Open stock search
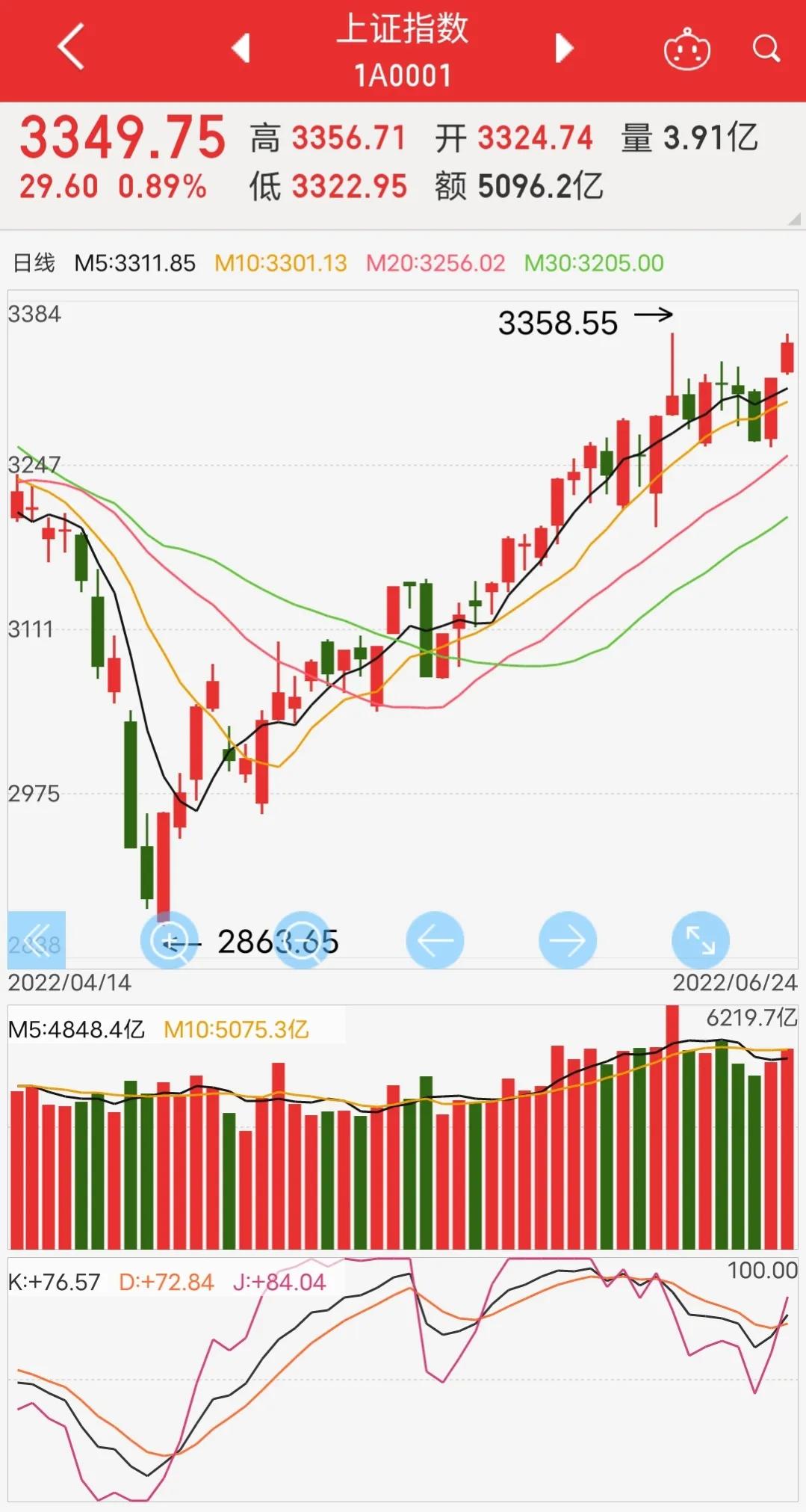The image size is (806, 1512). (x=766, y=49)
